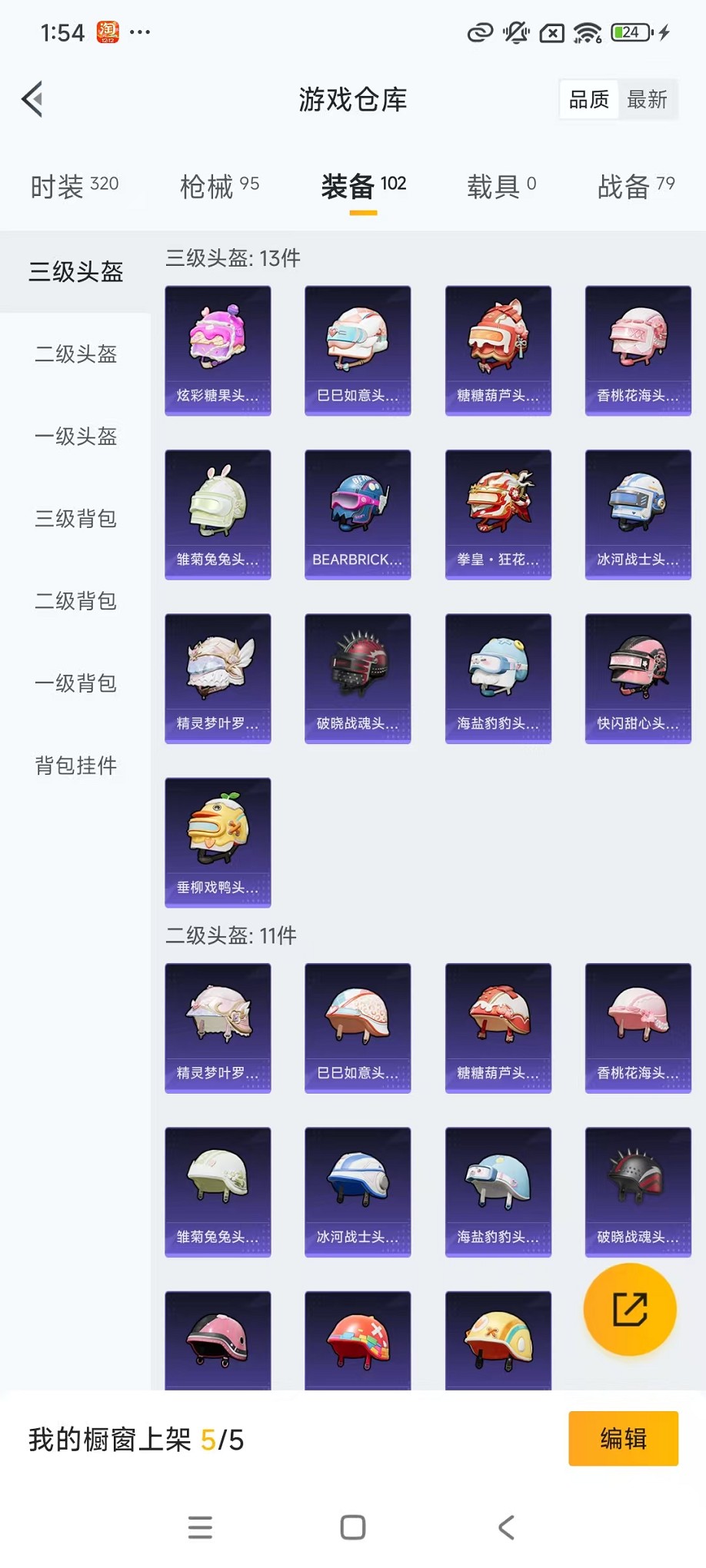Tap the system home button
The height and width of the screenshot is (1568, 706).
click(353, 1527)
